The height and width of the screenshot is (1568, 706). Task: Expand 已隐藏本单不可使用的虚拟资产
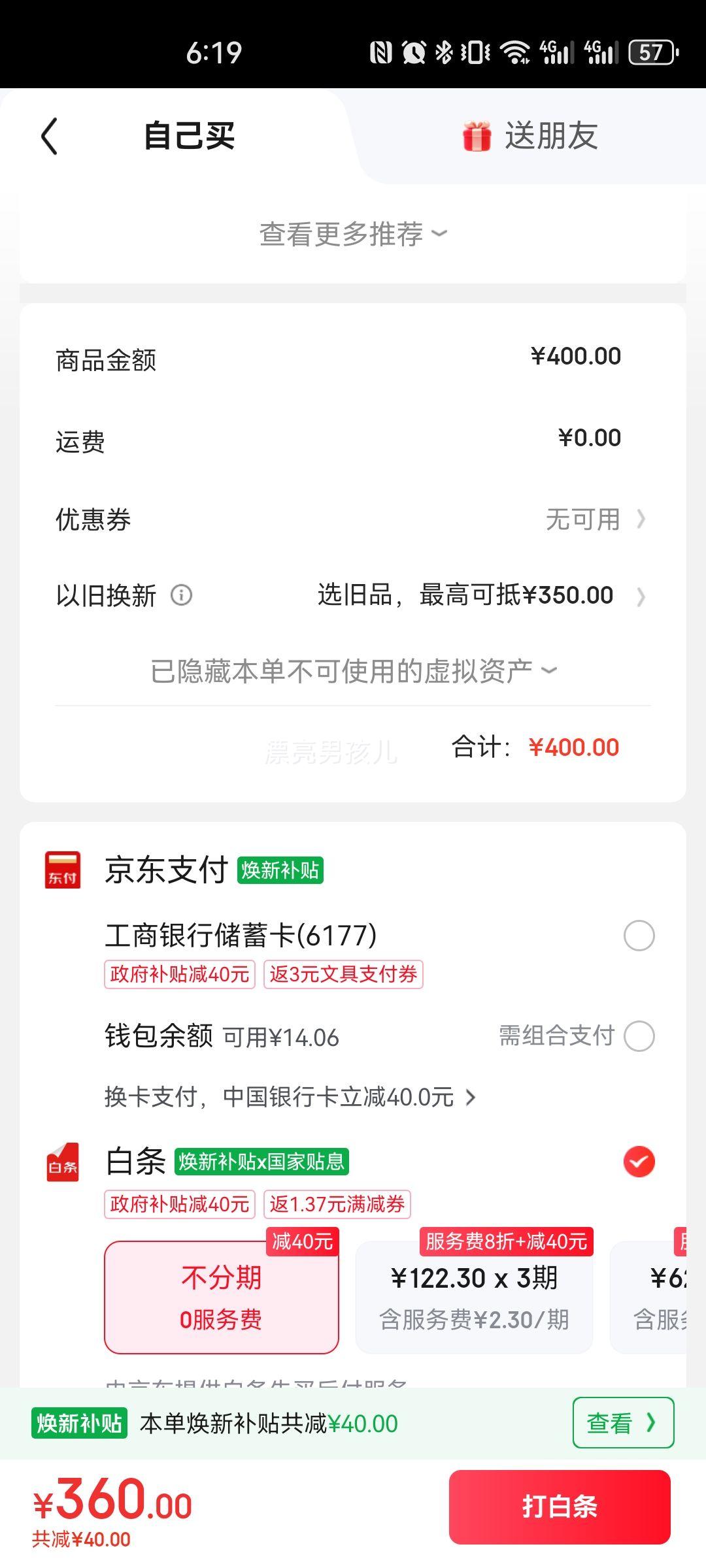(x=353, y=671)
